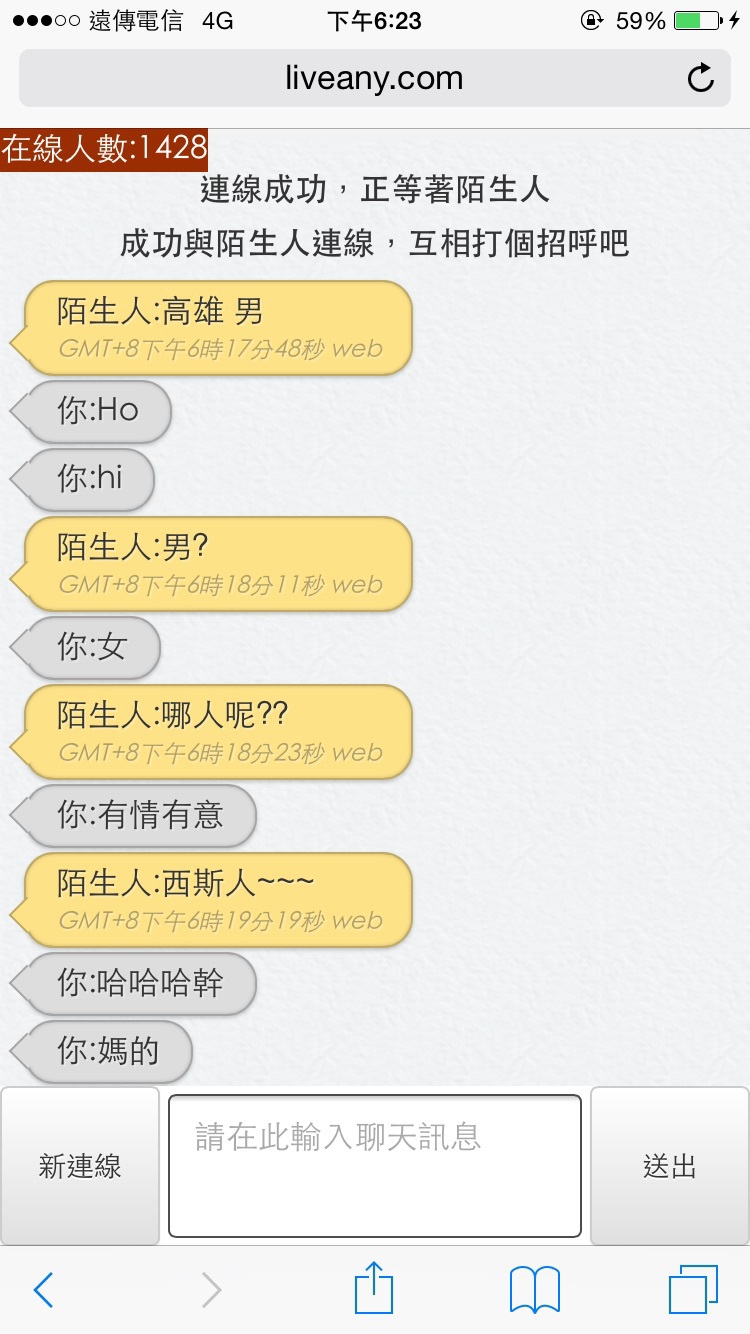The height and width of the screenshot is (1334, 750).
Task: Open the liveany.com address bar
Action: pyautogui.click(x=375, y=78)
